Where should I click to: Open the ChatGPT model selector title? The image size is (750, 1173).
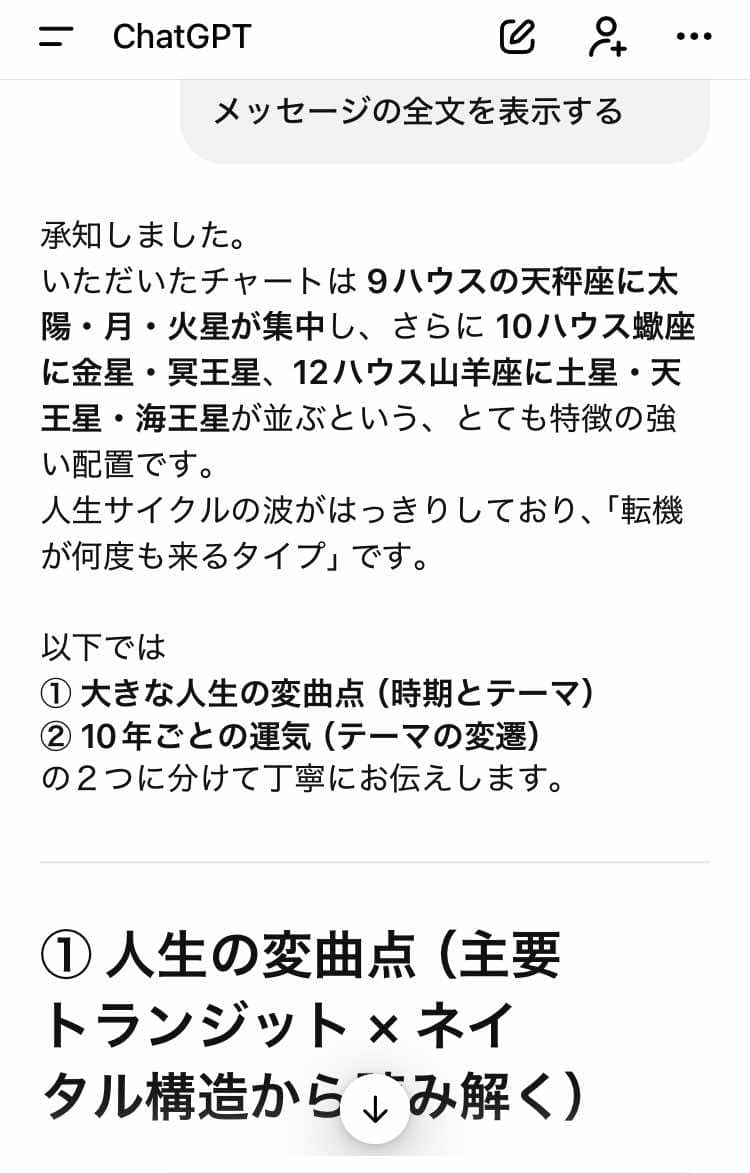coord(181,37)
